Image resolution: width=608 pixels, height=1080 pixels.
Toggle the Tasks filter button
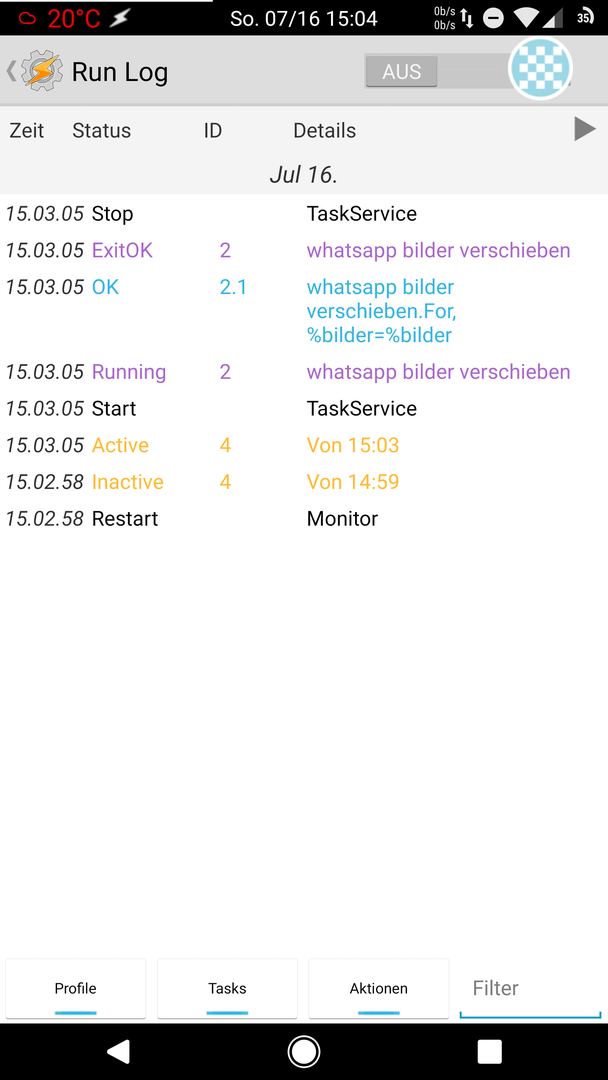[227, 988]
